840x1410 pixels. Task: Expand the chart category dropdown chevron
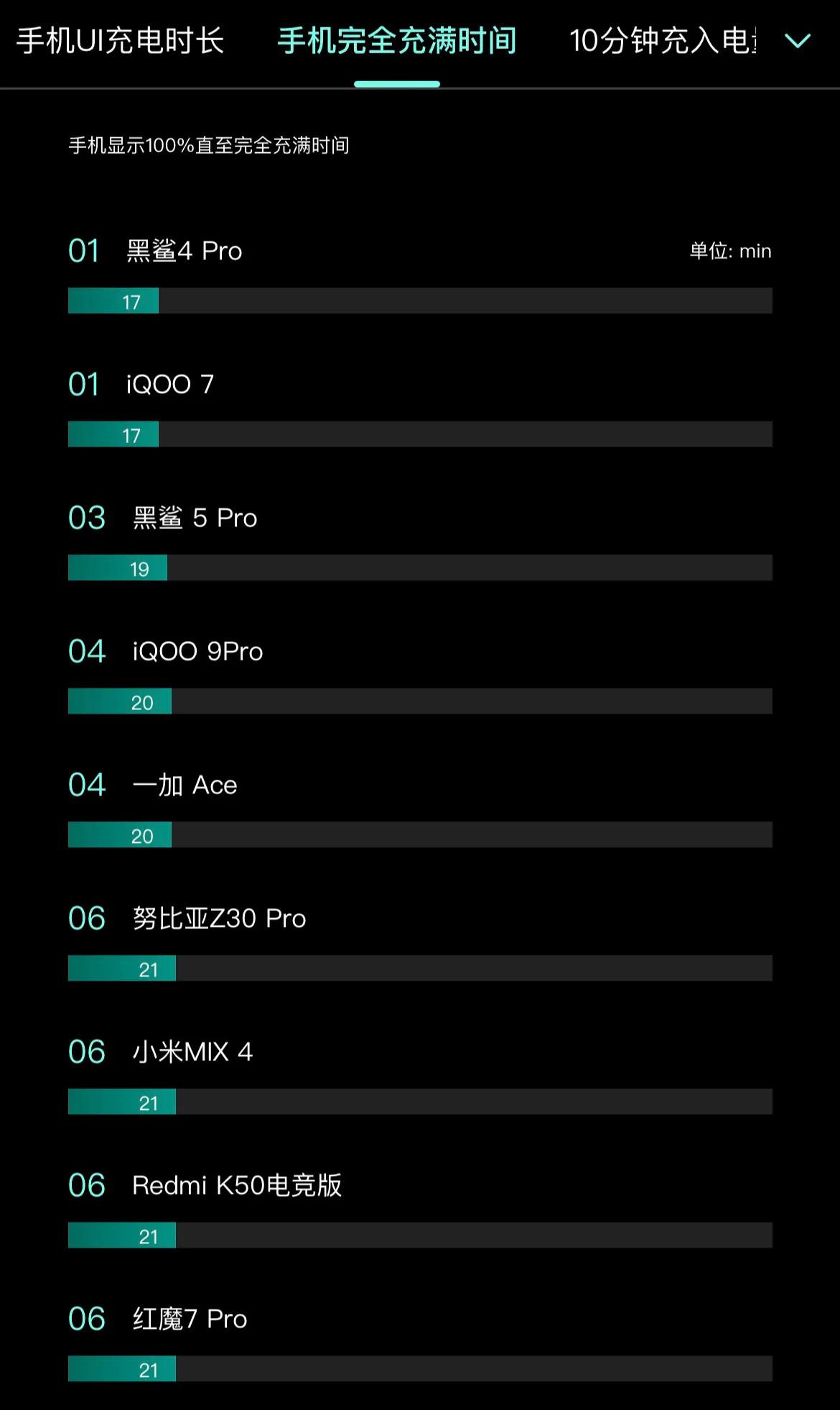click(795, 43)
